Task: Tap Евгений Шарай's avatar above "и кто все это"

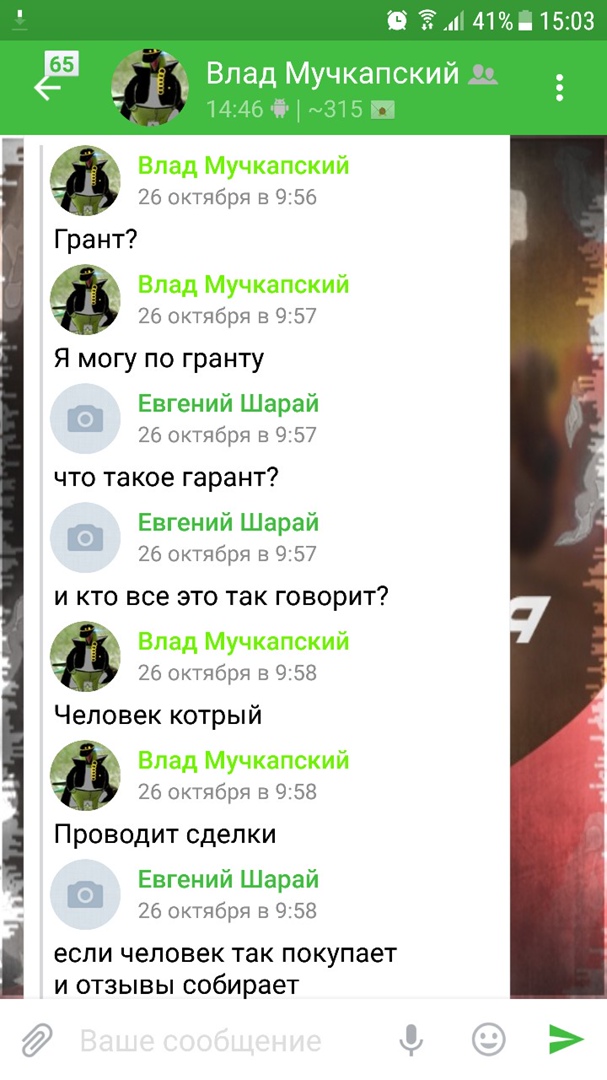Action: click(x=85, y=538)
